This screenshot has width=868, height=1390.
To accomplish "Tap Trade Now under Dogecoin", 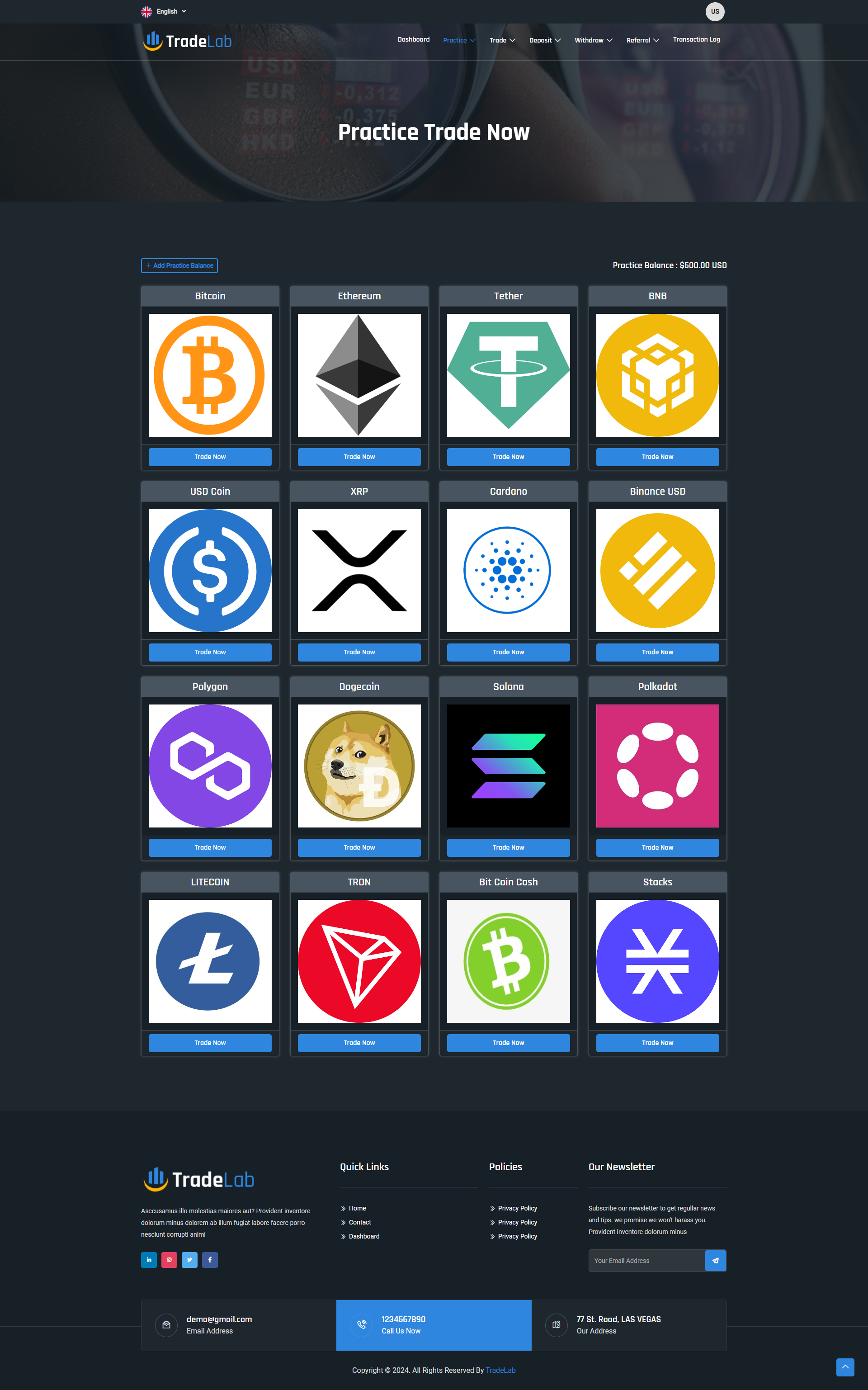I will click(359, 847).
